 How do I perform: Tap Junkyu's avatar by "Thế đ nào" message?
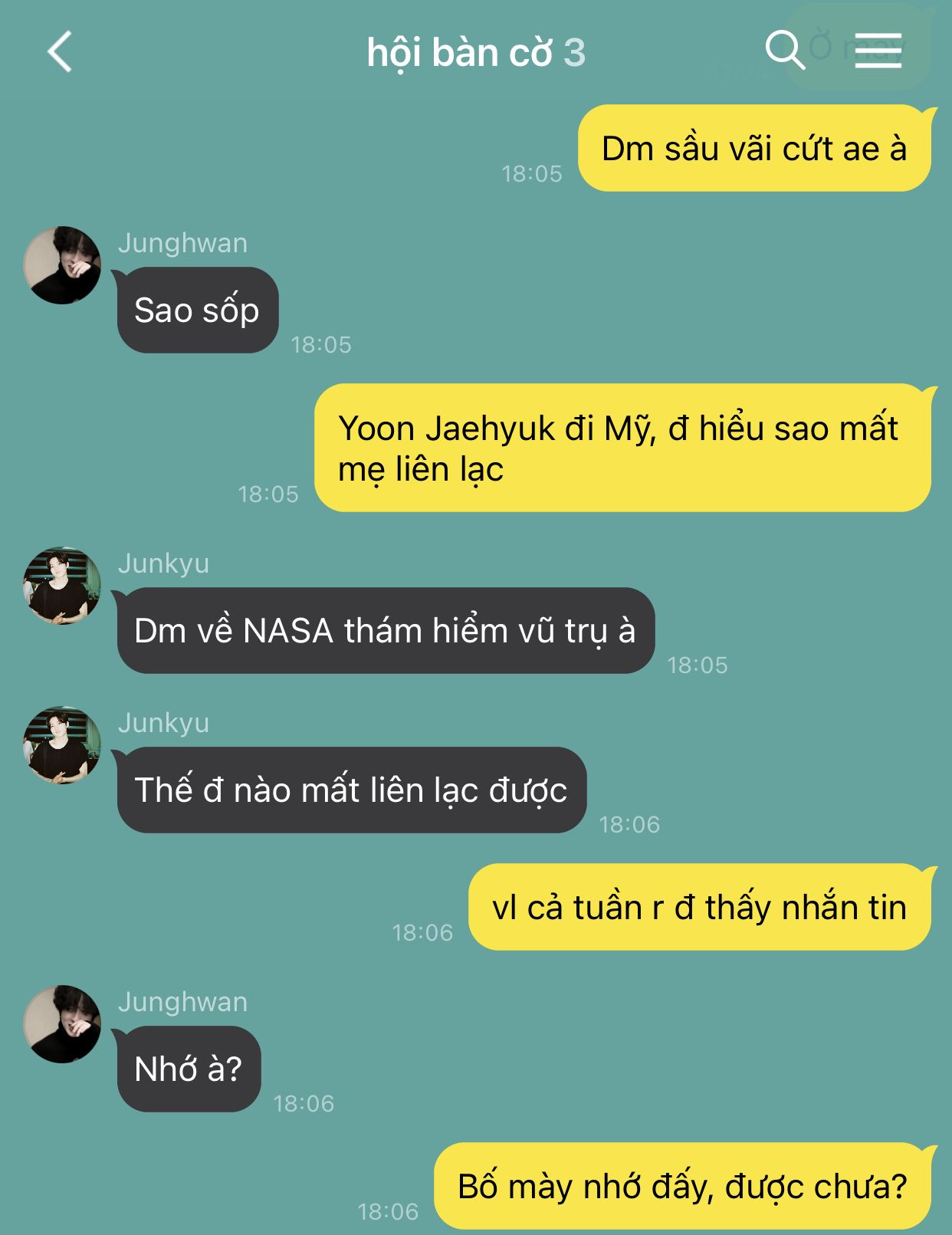tap(62, 745)
